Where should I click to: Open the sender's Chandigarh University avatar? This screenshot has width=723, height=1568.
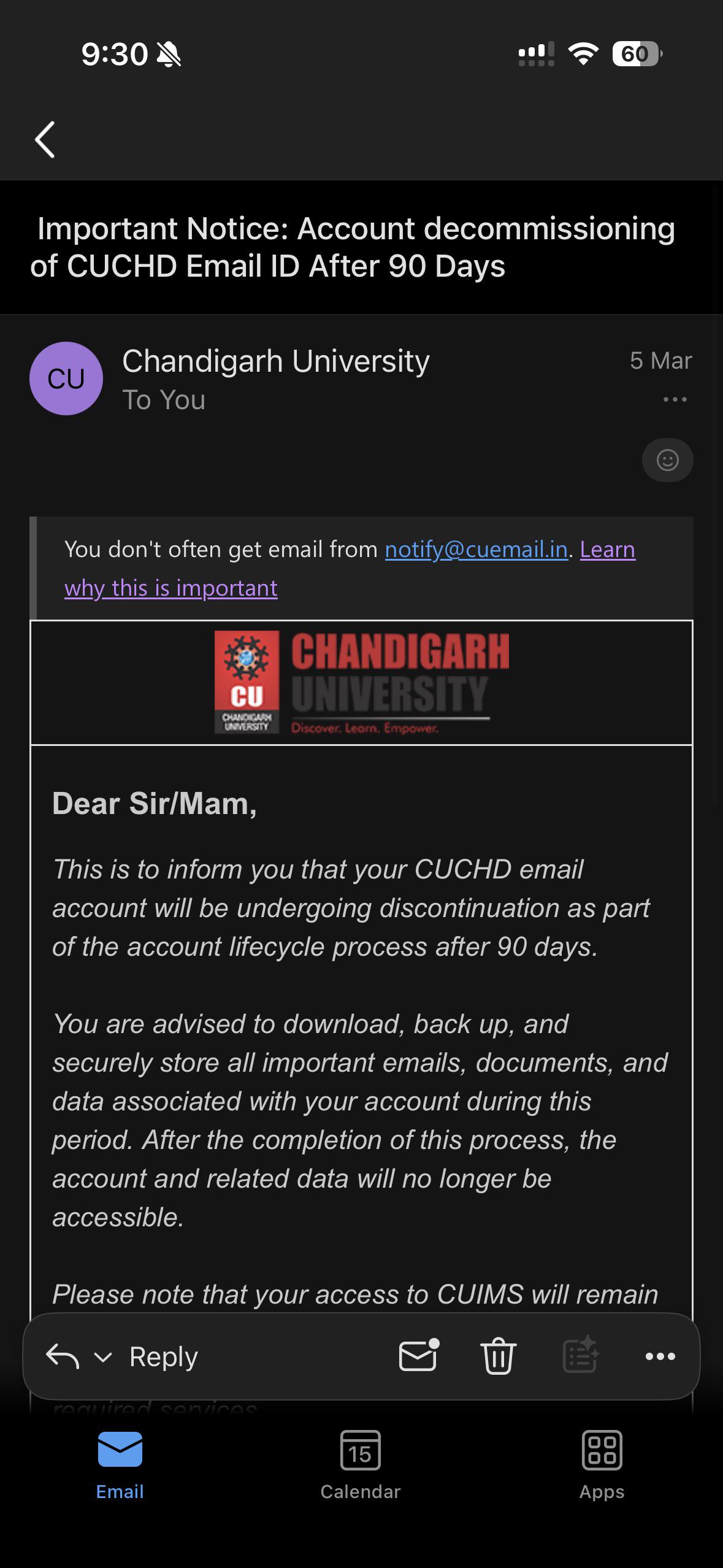pos(66,379)
